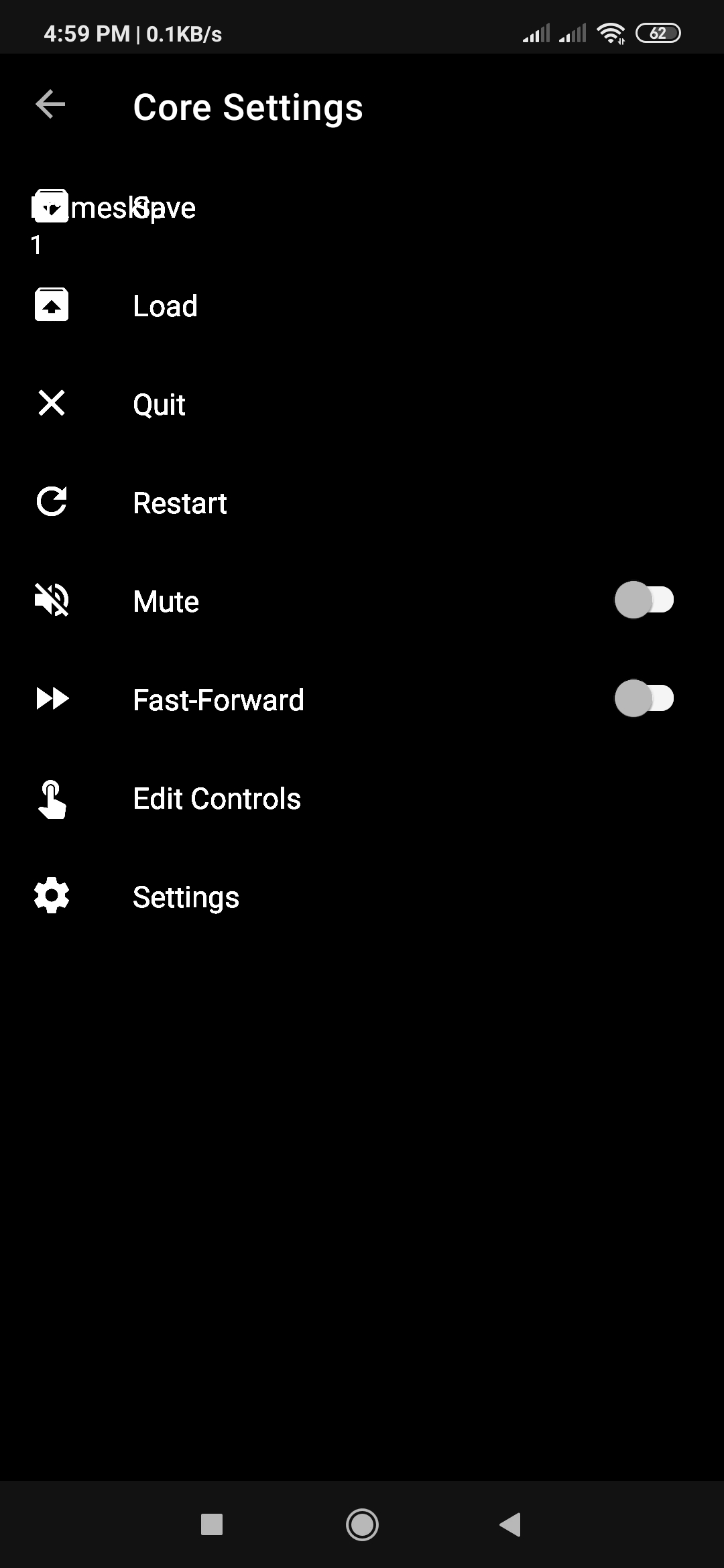This screenshot has height=1568, width=724.
Task: Tap the Quit label
Action: pos(158,403)
